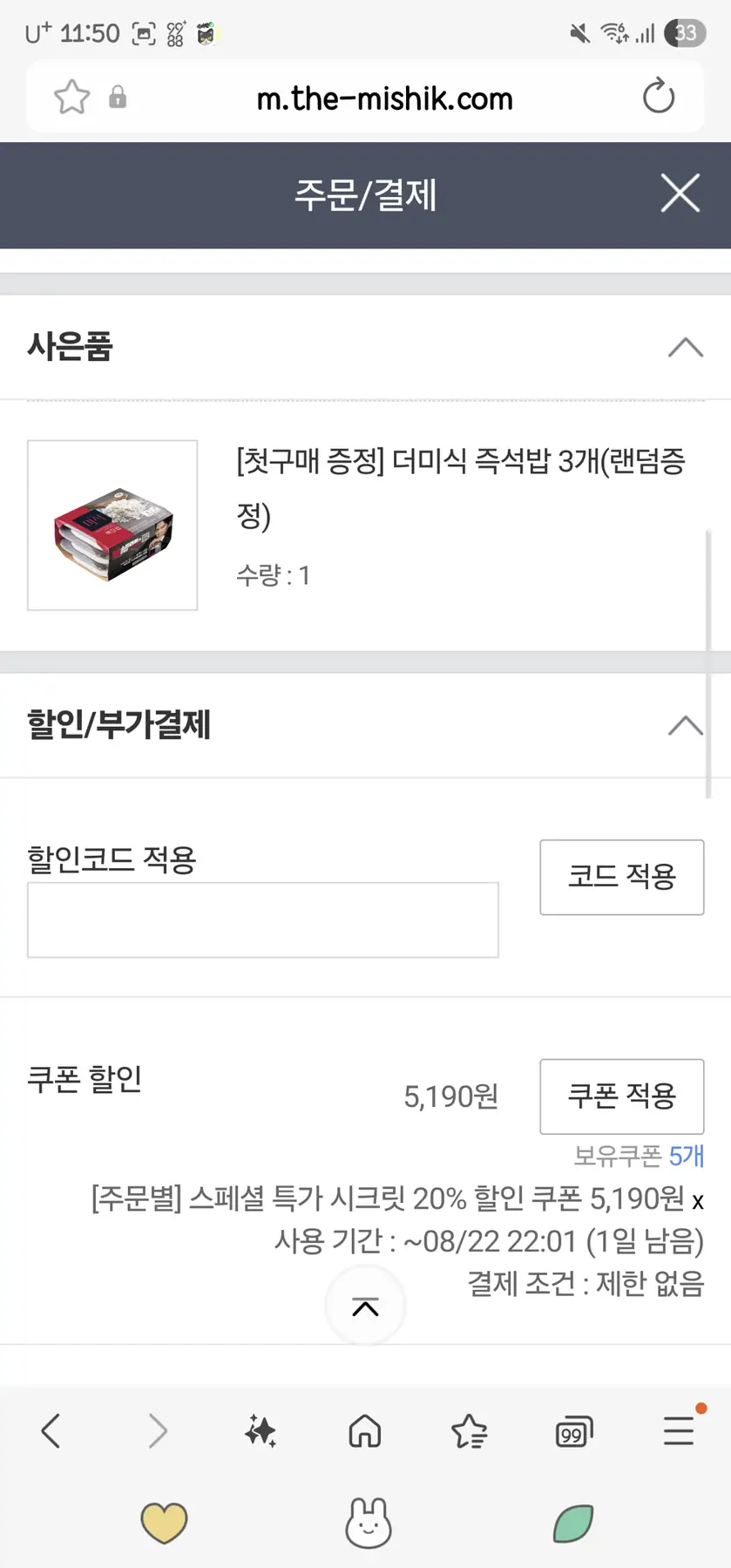731x1568 pixels.
Task: Close the 주문/결제 order page
Action: tap(680, 193)
